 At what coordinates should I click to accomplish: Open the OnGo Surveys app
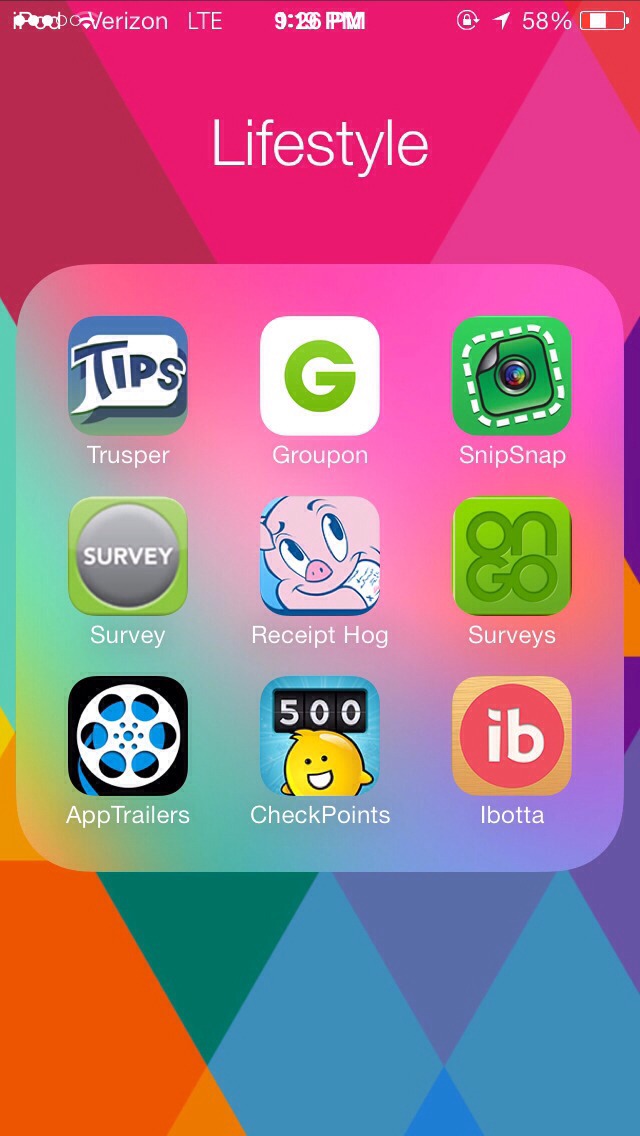pyautogui.click(x=512, y=556)
